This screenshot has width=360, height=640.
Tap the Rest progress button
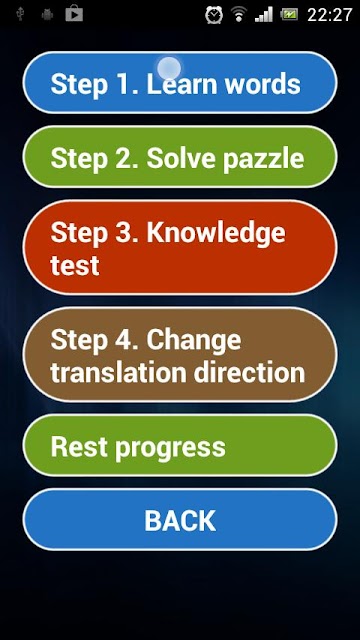180,445
